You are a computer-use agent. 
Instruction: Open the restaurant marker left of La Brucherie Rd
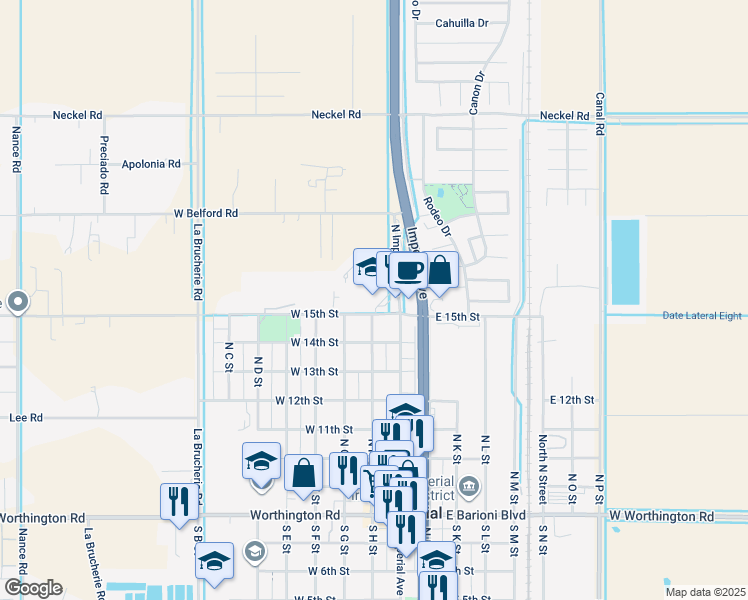[x=178, y=501]
